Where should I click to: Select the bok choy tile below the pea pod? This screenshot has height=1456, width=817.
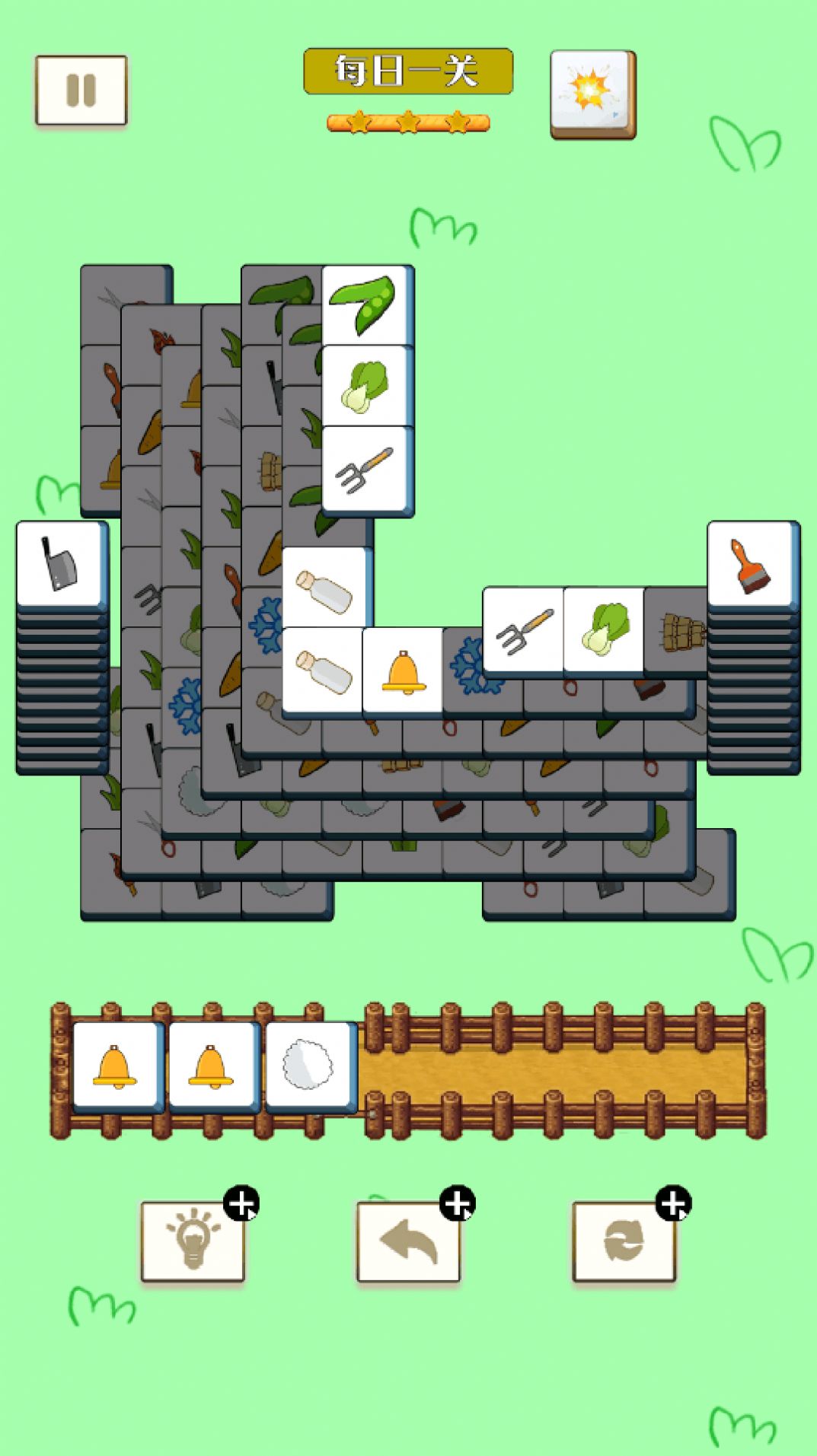pyautogui.click(x=365, y=386)
